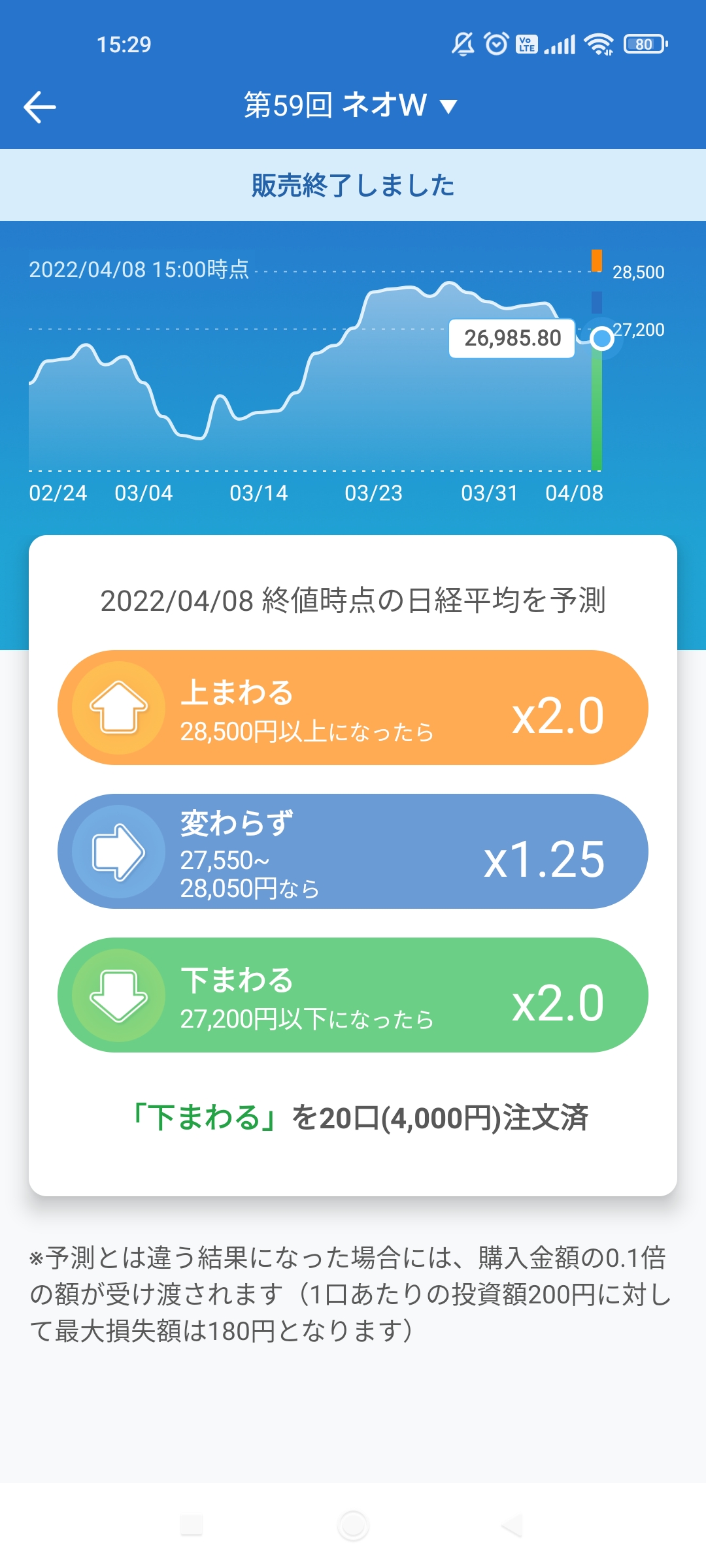Select the 上まわる x2.0 option
Viewport: 706px width, 1568px height.
click(353, 708)
